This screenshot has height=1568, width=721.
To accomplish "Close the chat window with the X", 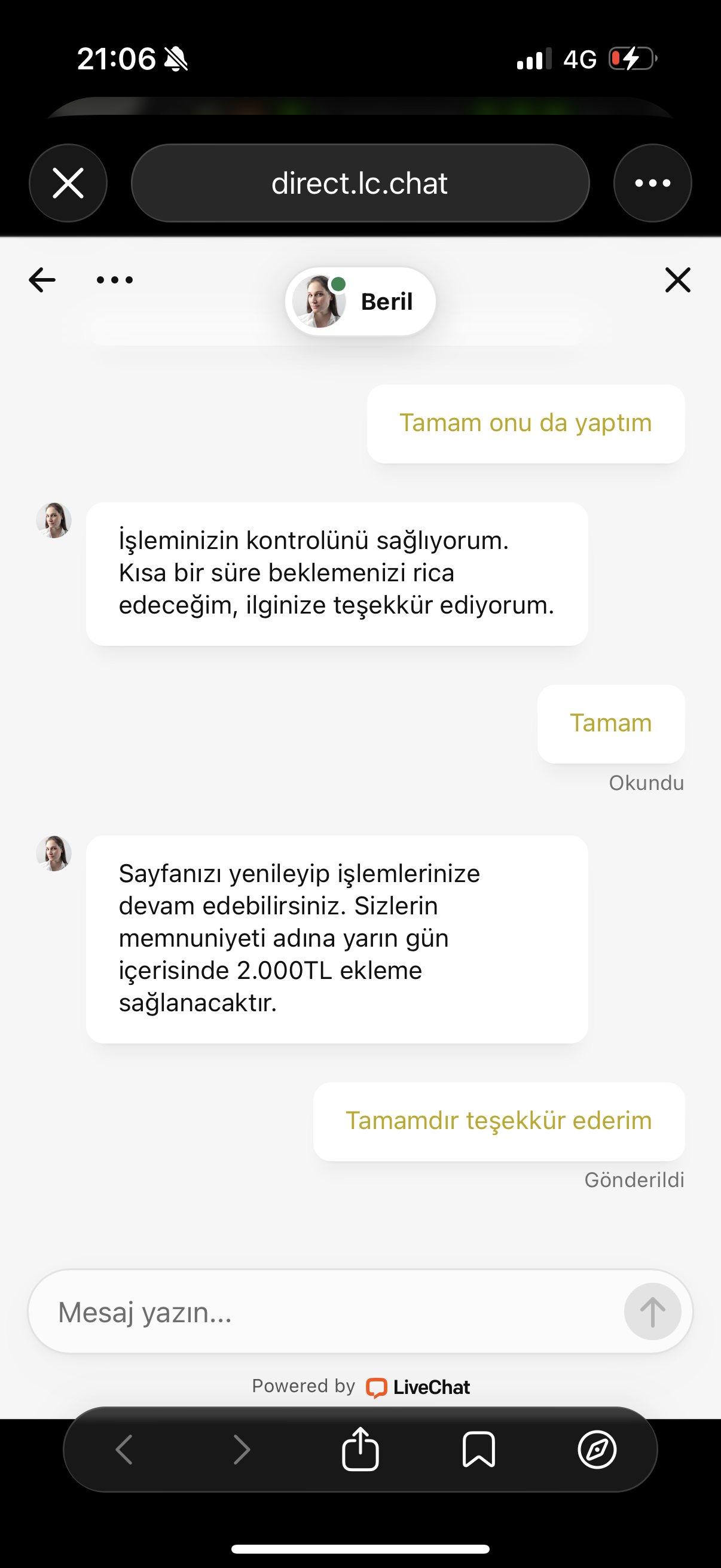I will point(678,280).
